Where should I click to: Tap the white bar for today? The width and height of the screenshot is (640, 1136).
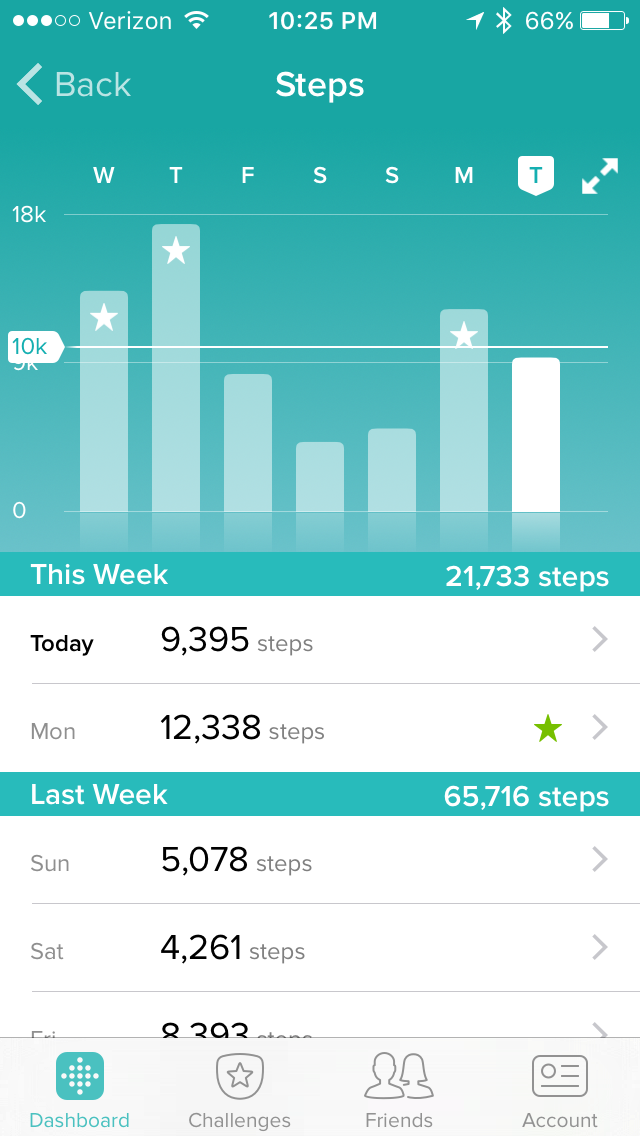coord(536,435)
